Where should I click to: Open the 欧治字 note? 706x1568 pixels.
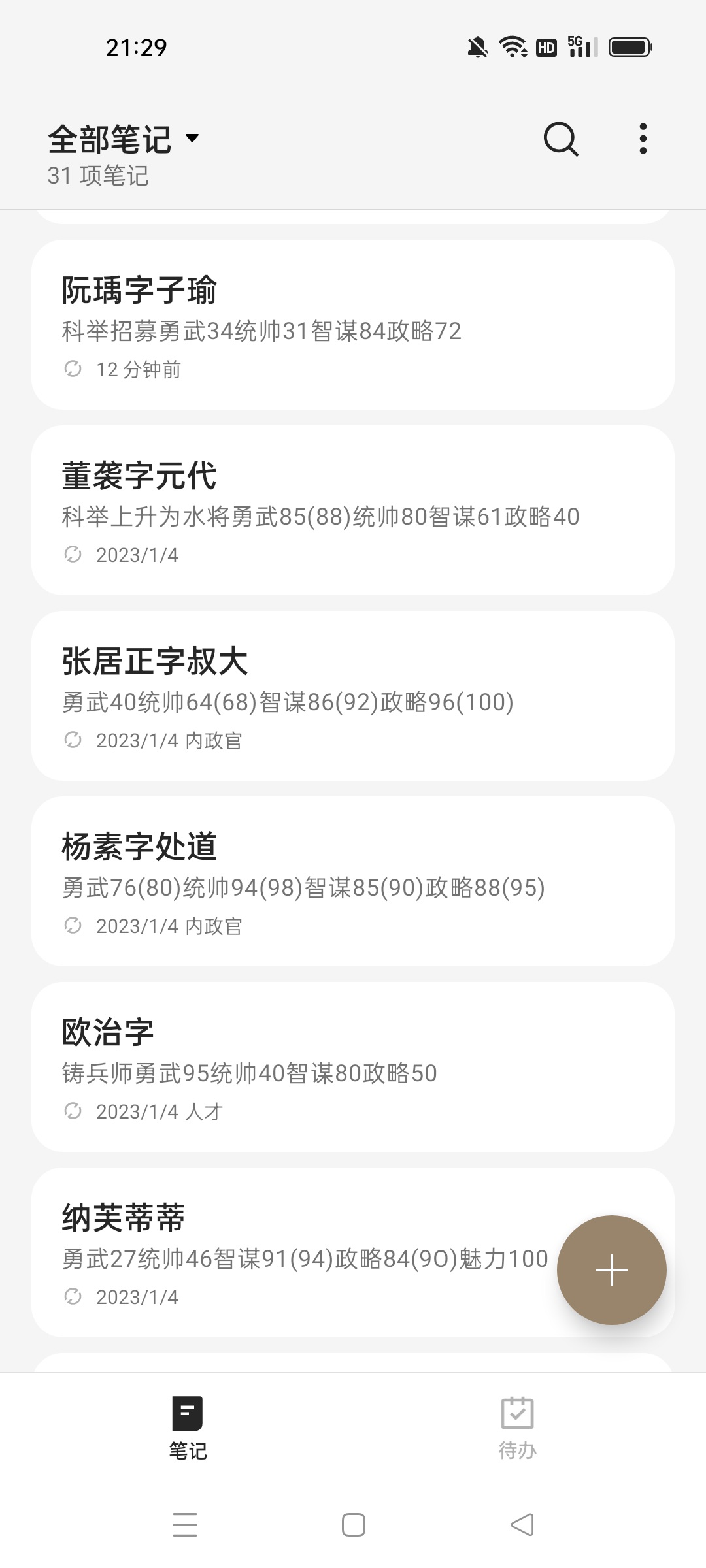coord(353,1067)
